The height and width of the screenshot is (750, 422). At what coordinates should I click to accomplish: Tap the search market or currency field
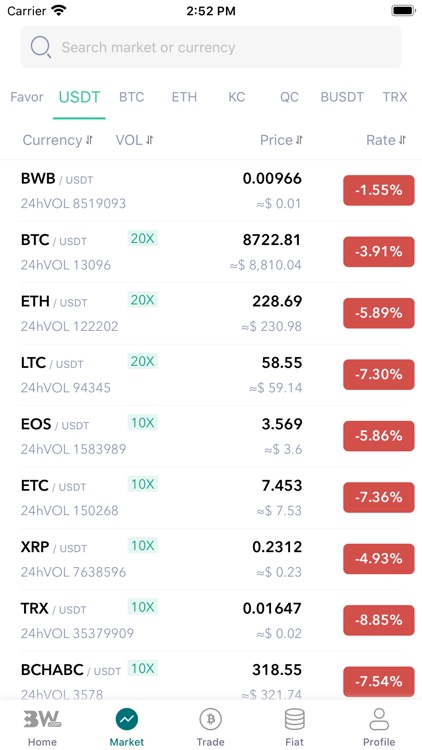tap(211, 47)
